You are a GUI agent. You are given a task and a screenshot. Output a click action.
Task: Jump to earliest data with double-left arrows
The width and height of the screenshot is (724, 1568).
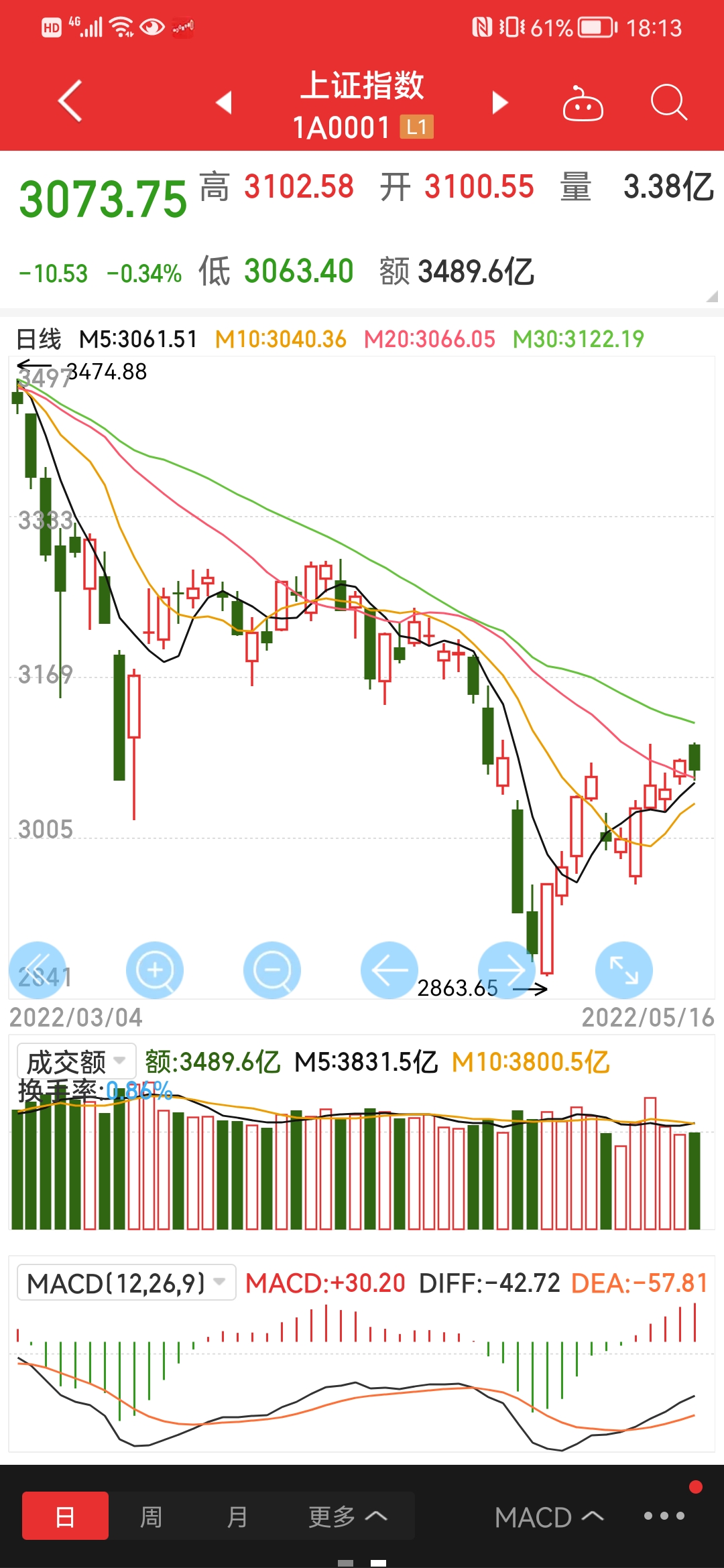[x=38, y=970]
